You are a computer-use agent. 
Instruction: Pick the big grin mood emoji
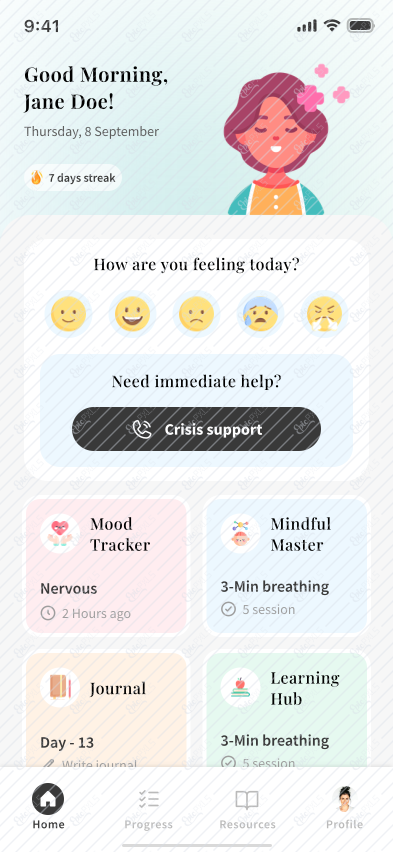point(133,314)
